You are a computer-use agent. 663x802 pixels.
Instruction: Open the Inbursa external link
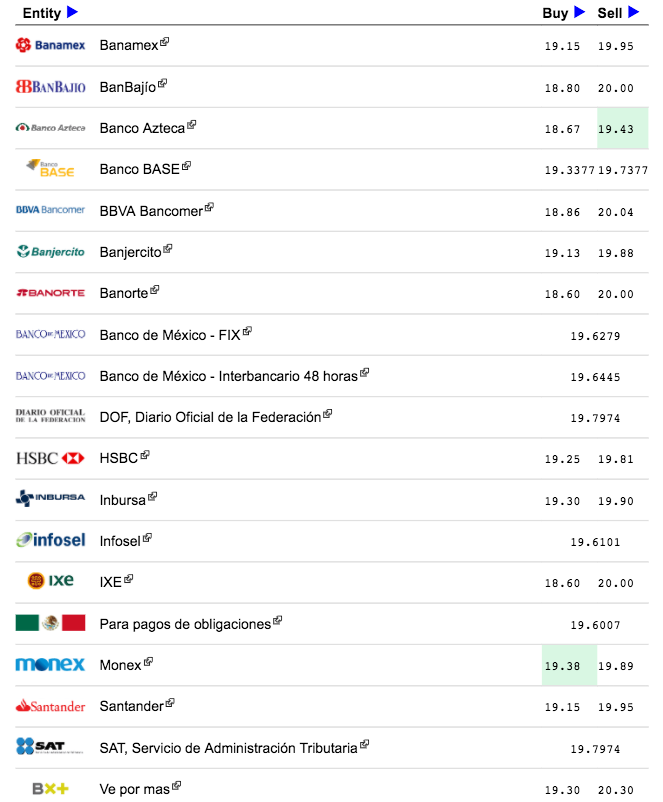coord(152,496)
